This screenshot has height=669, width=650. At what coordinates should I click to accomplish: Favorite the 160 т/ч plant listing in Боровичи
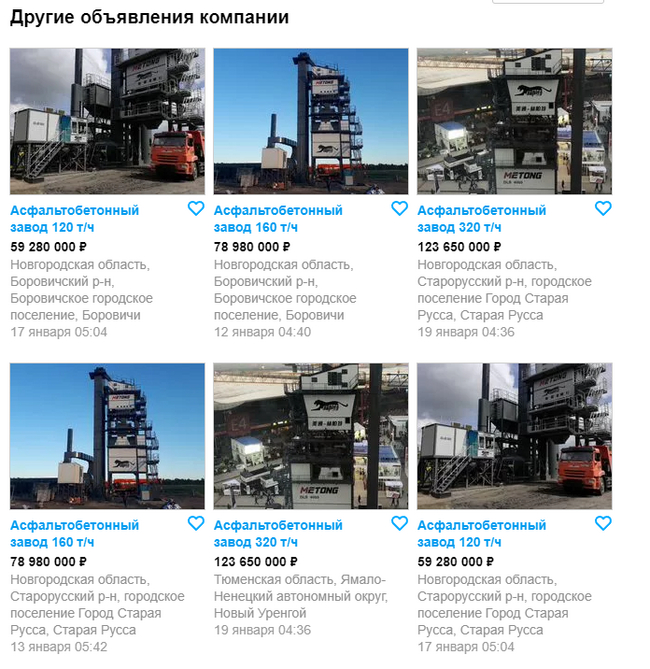point(399,209)
